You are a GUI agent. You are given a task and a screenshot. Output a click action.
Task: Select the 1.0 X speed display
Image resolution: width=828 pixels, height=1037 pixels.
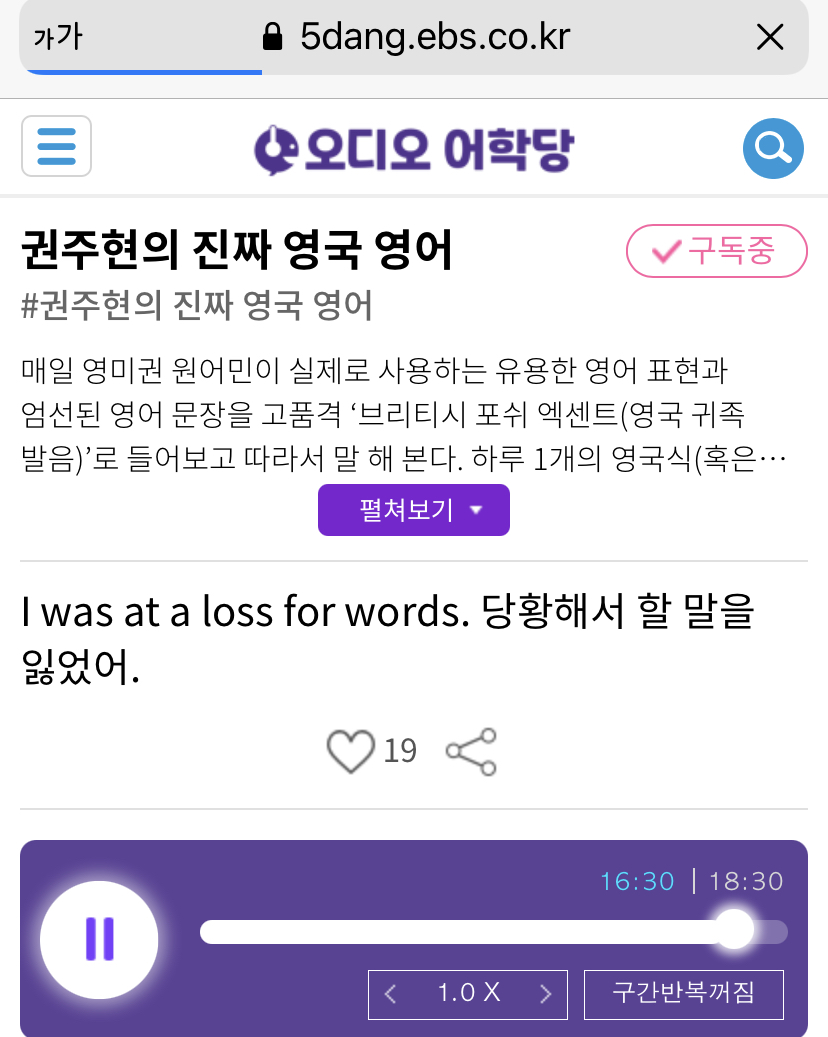point(467,994)
